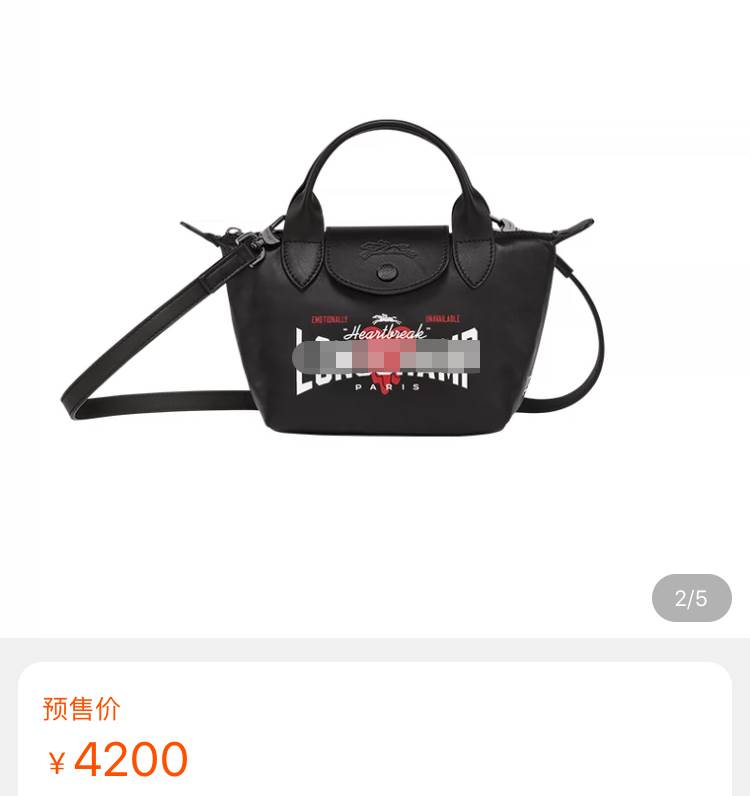Open the handbag product image fullscreen
The width and height of the screenshot is (750, 796).
(375, 300)
